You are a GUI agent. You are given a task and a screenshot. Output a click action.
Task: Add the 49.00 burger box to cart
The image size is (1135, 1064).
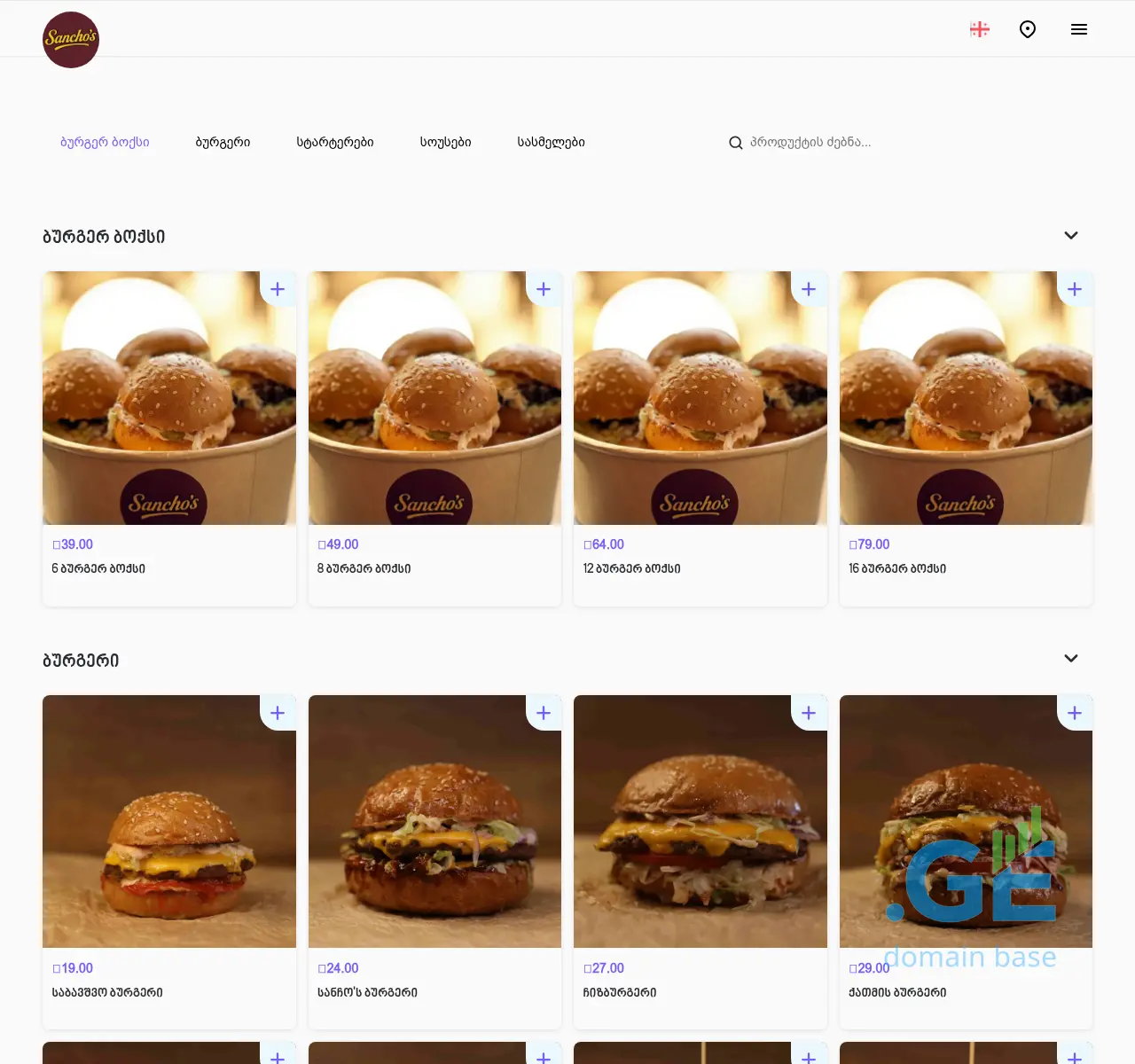(x=544, y=289)
